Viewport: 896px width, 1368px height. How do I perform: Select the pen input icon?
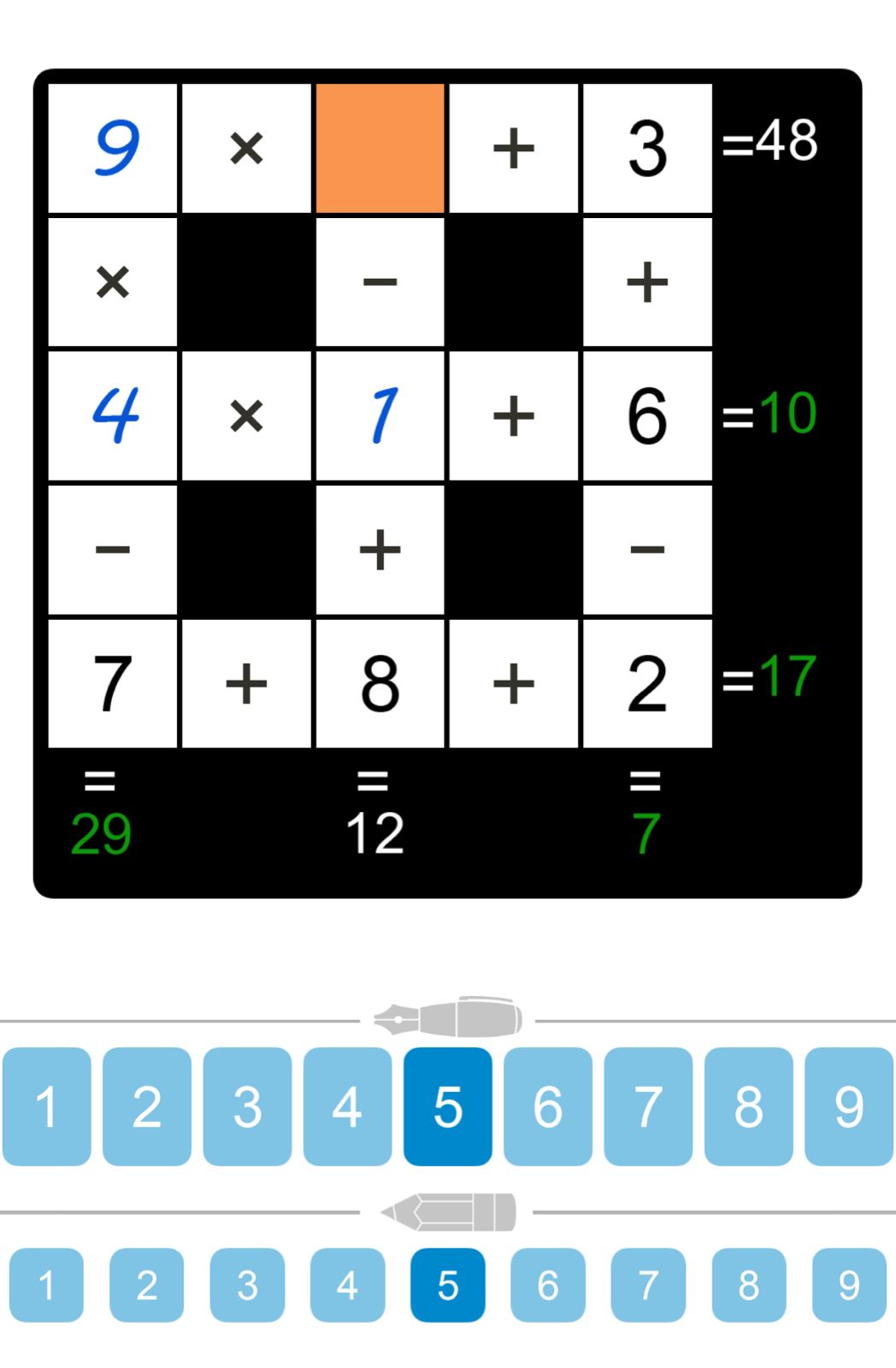(x=448, y=1017)
